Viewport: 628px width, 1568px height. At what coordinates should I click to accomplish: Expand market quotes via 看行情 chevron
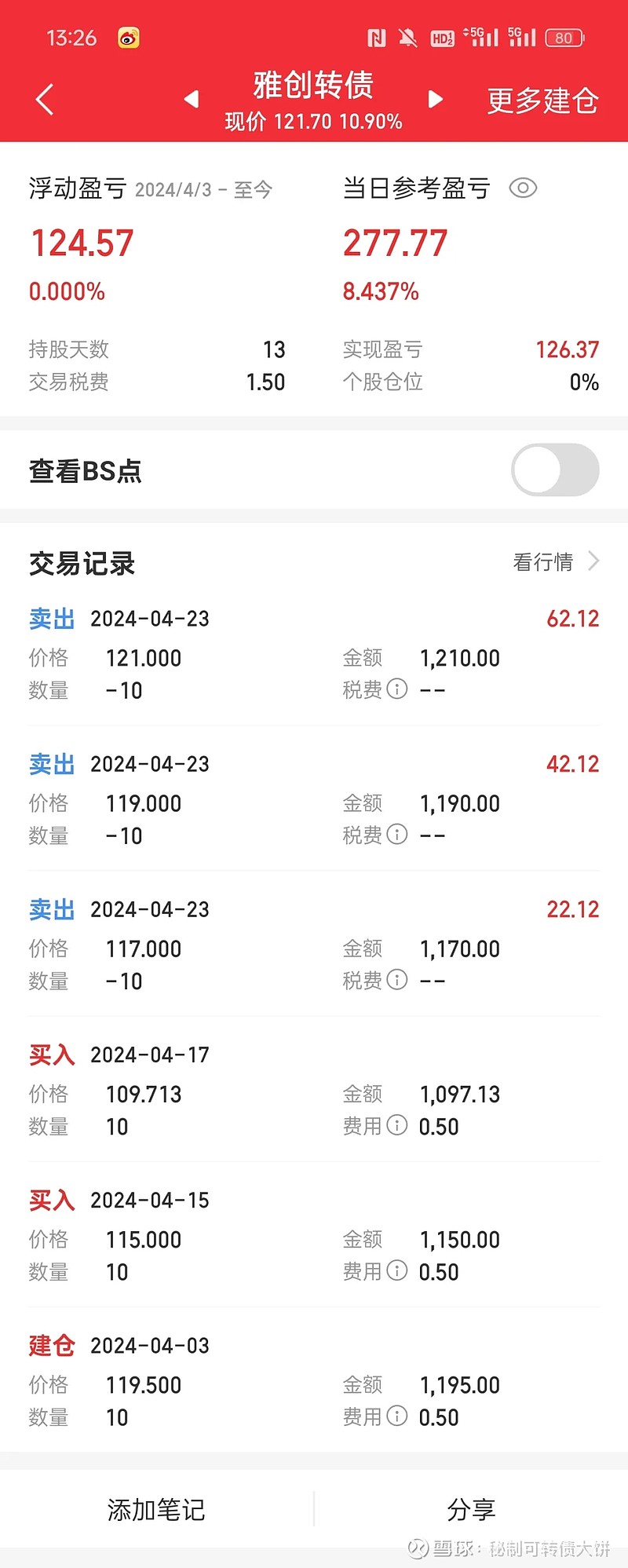click(594, 561)
